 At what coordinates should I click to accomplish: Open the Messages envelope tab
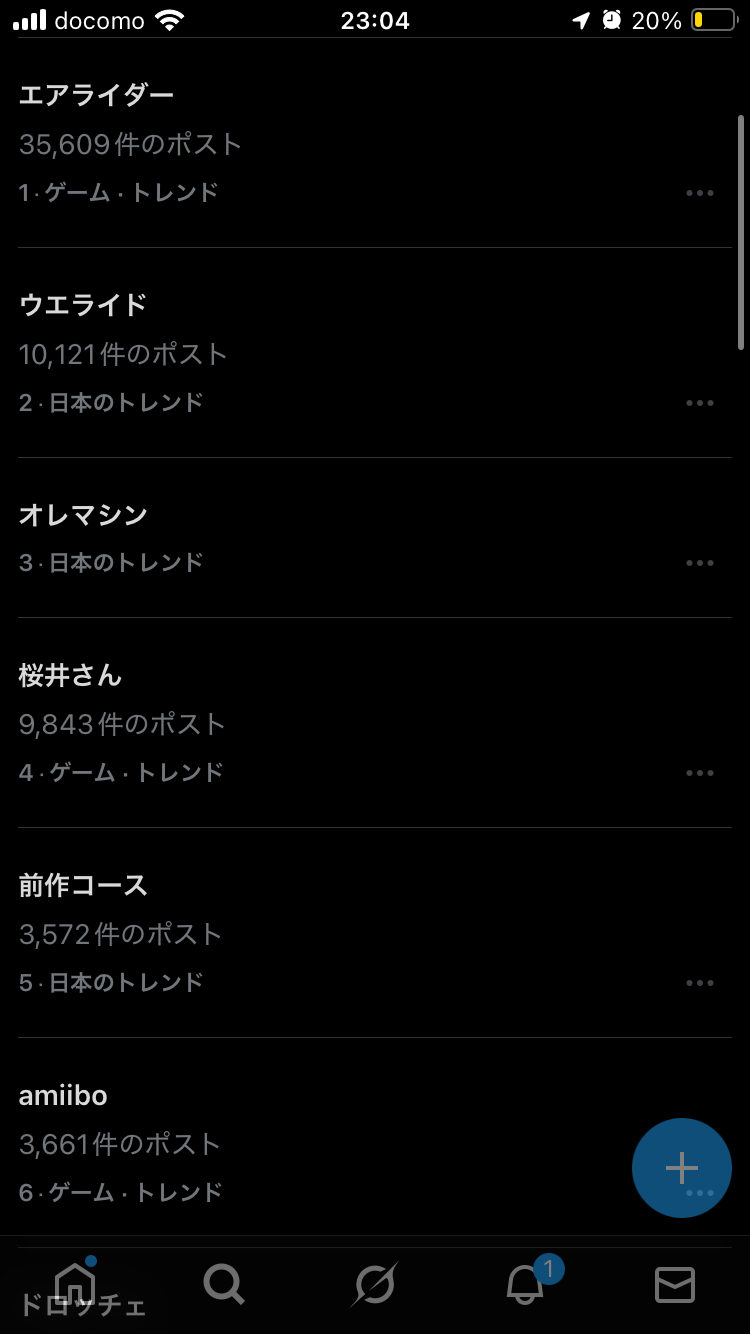pyautogui.click(x=675, y=1284)
